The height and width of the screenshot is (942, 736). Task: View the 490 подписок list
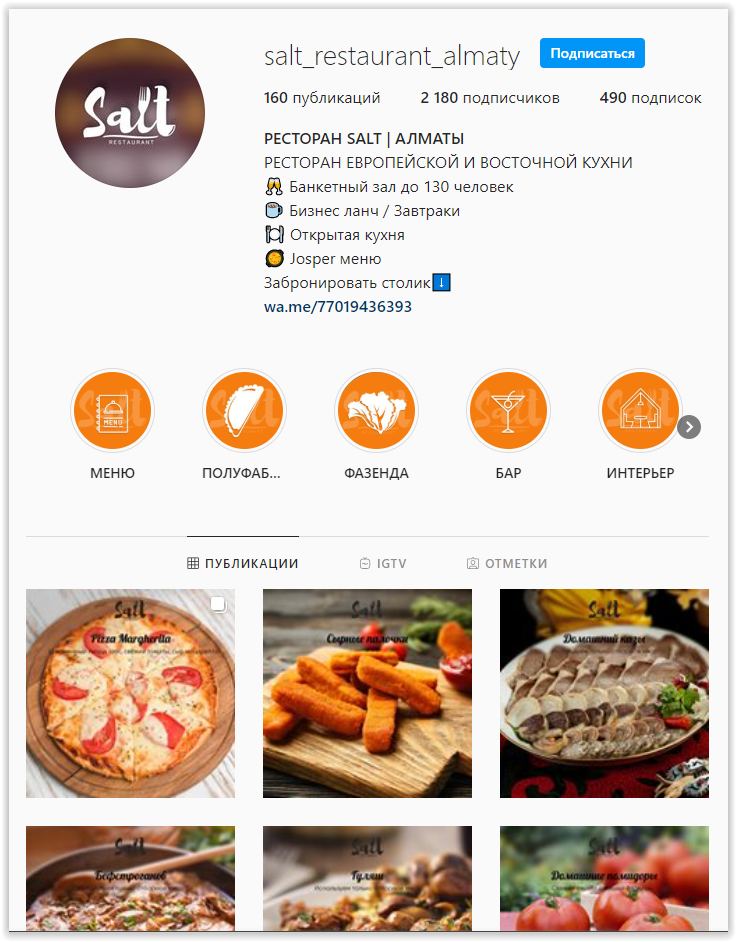[650, 98]
